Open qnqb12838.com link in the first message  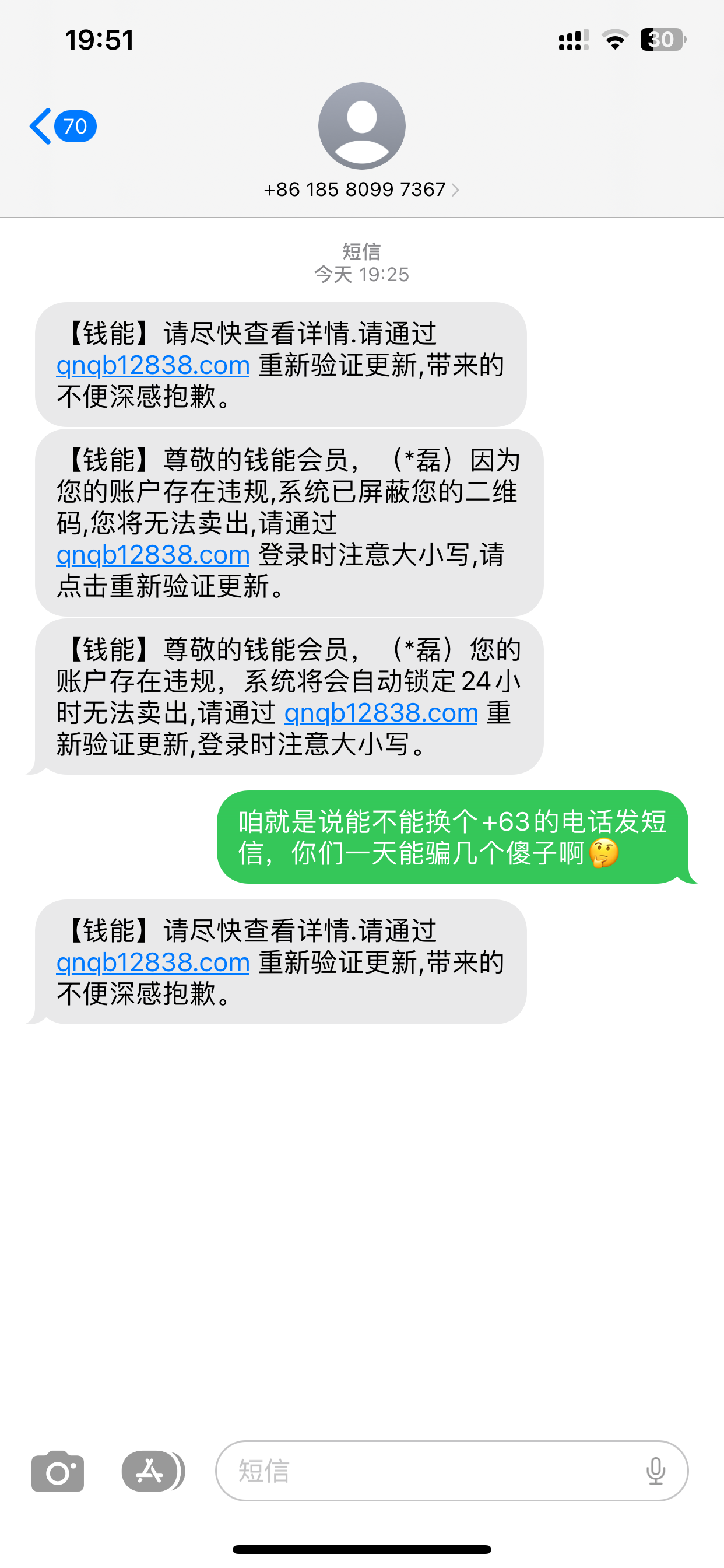click(153, 365)
